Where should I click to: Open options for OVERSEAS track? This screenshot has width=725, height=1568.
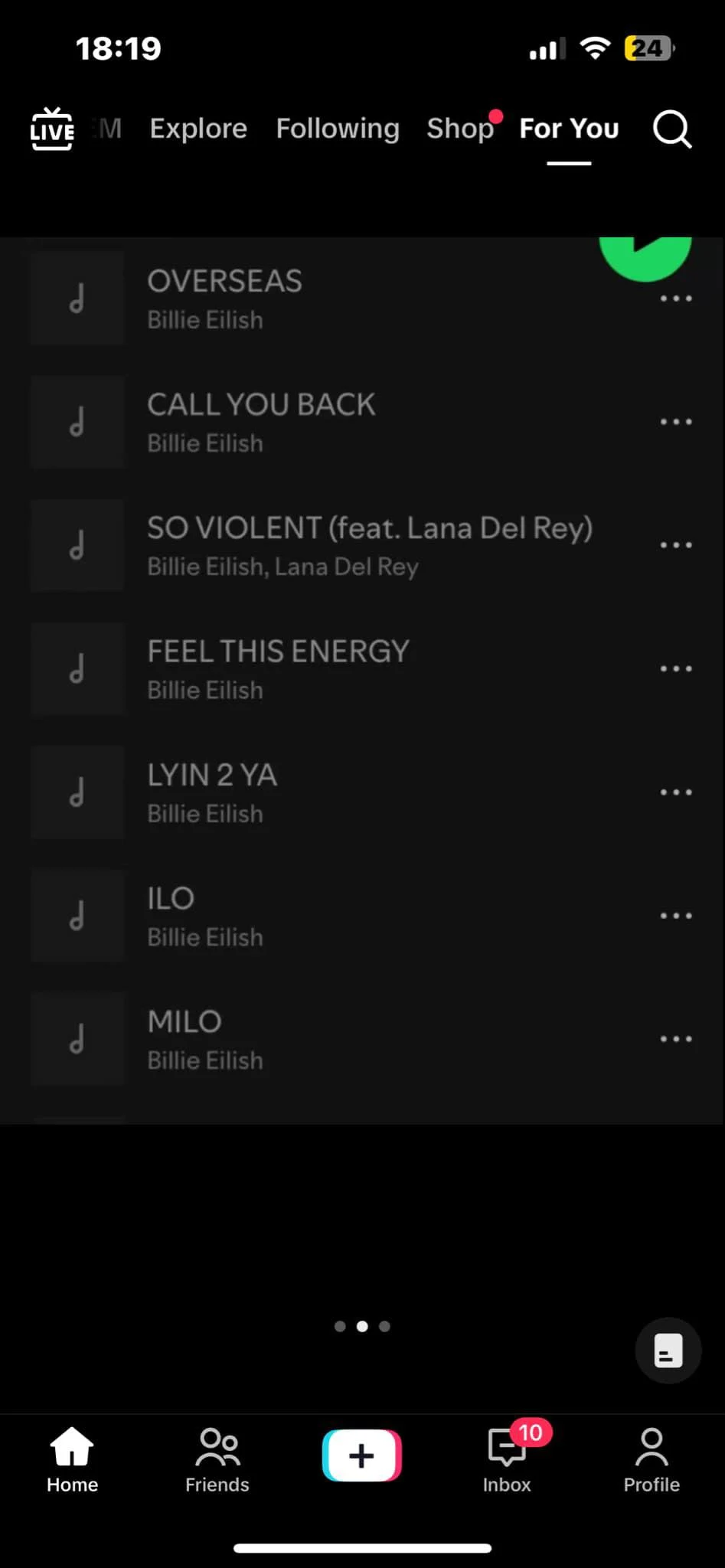point(675,298)
